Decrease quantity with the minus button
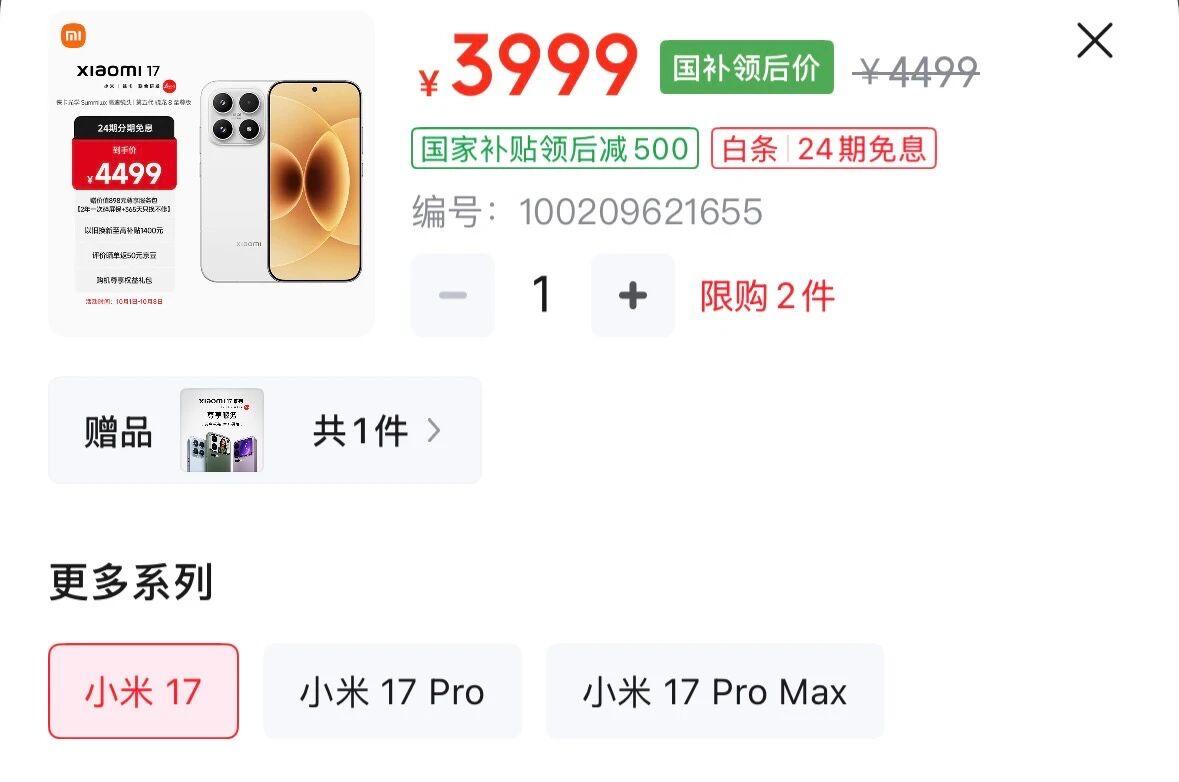 [453, 295]
